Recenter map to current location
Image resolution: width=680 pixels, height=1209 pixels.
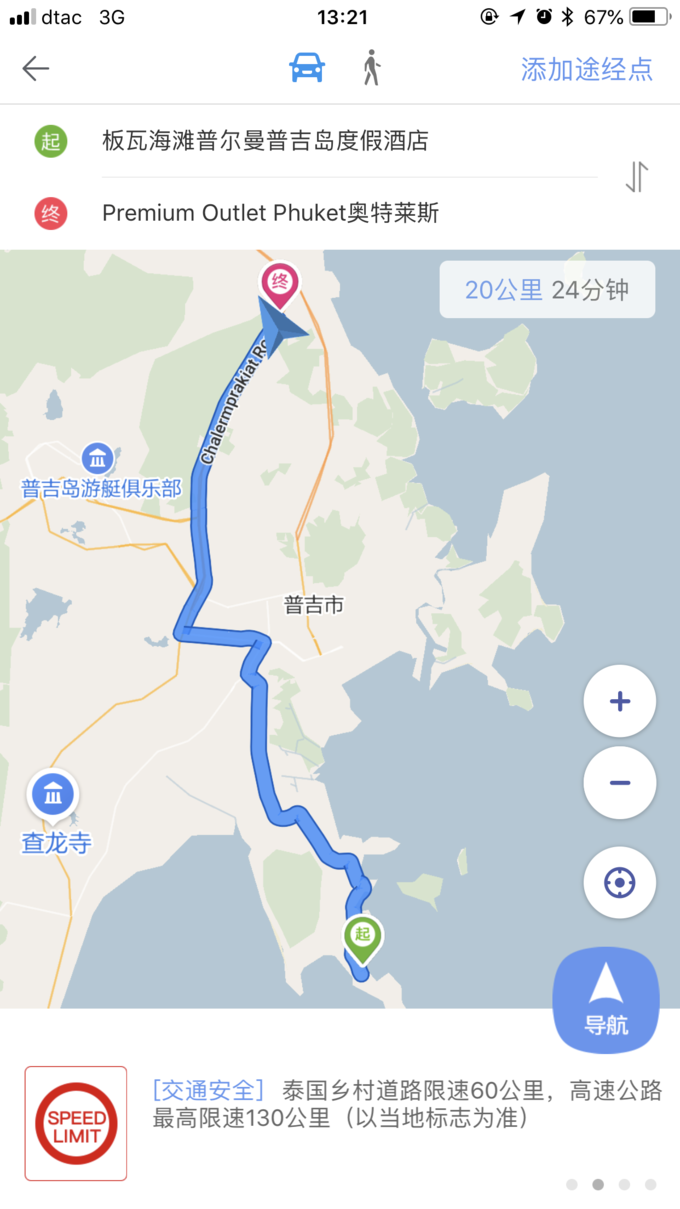tap(619, 883)
